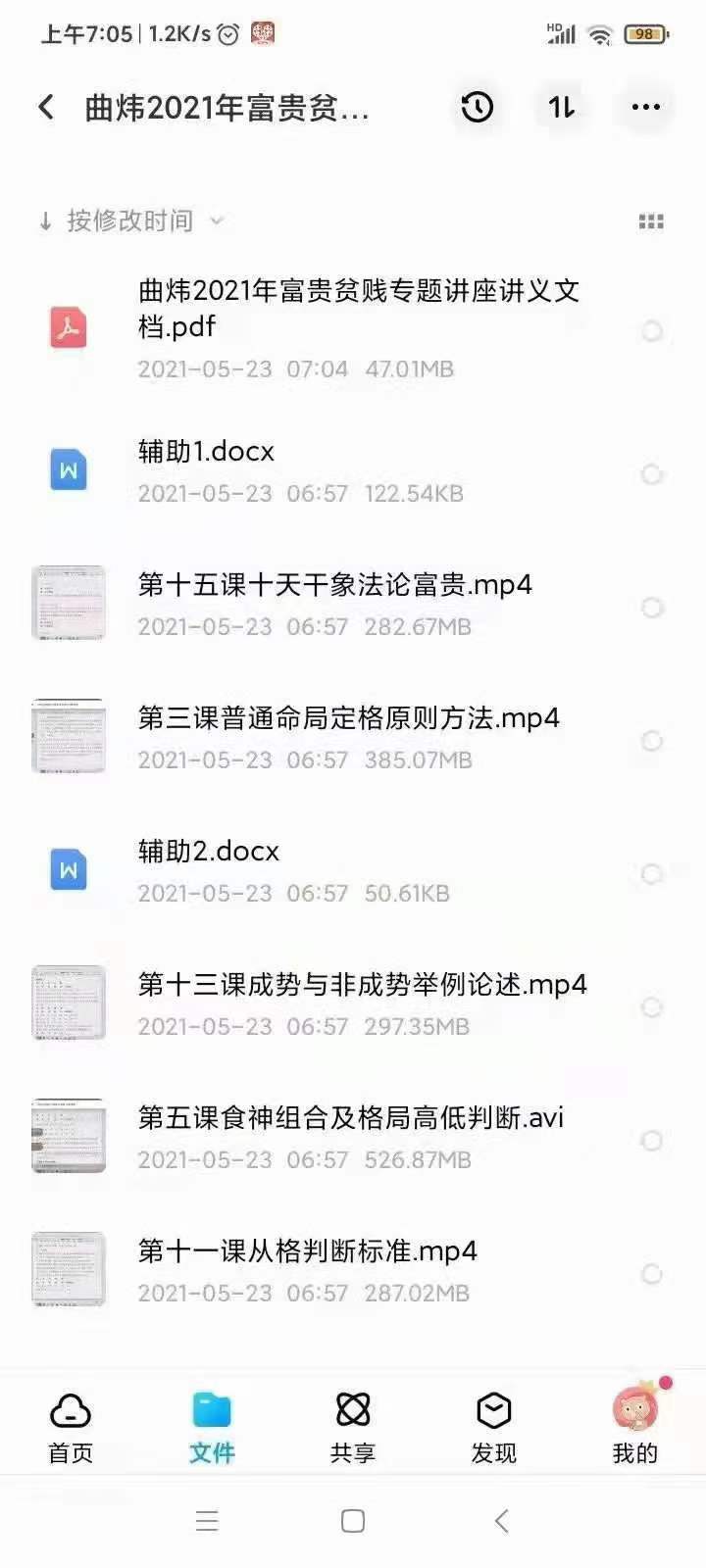The image size is (706, 1568).
Task: Switch to the 共享 tab
Action: (x=353, y=1428)
